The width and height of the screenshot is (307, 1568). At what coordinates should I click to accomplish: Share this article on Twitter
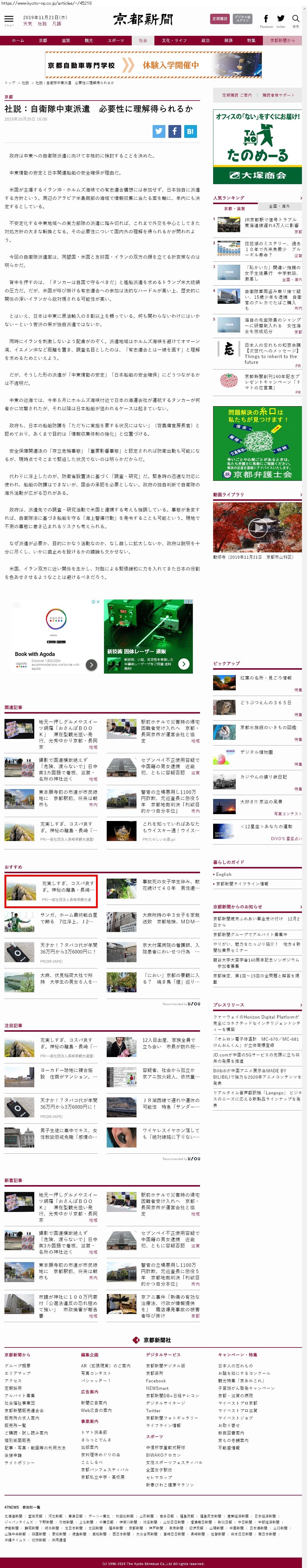tap(159, 132)
